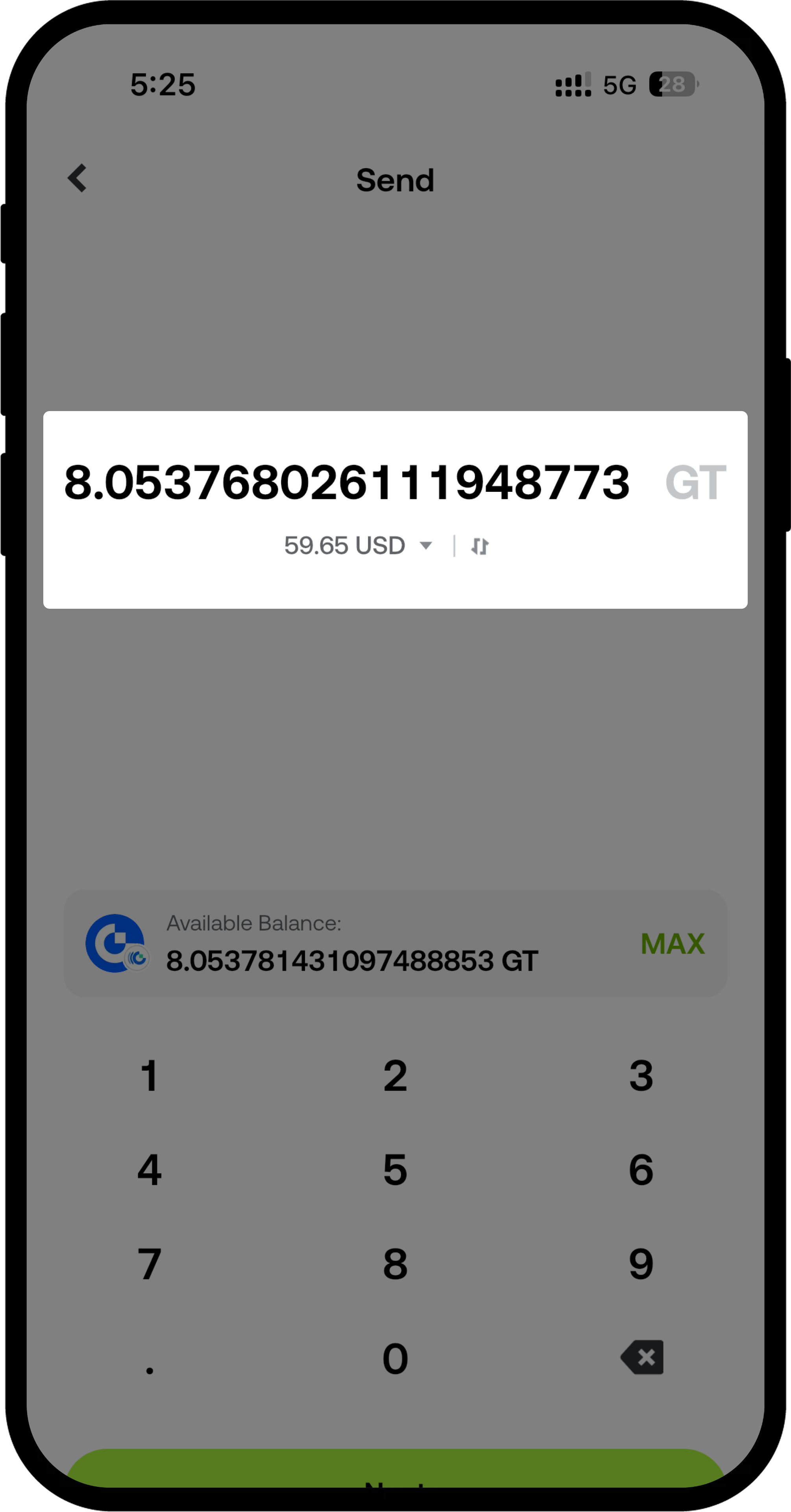Open the USD currency dropdown
The image size is (791, 1512).
point(359,546)
